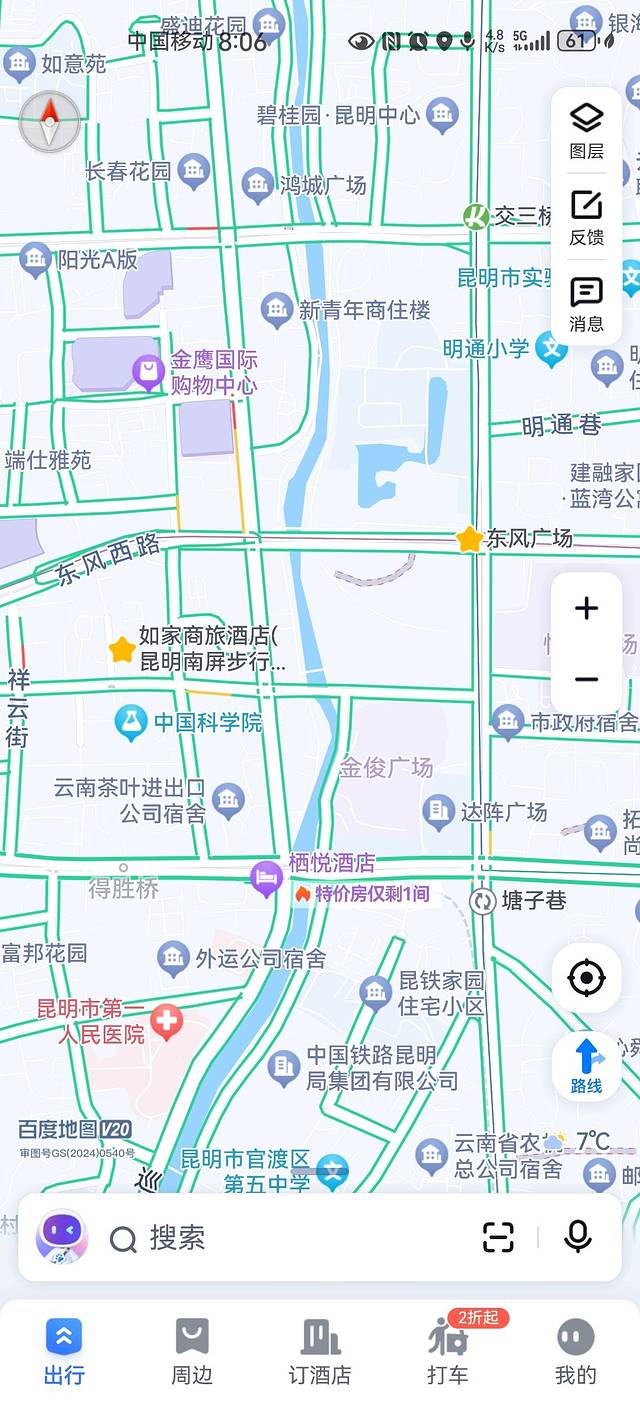Start voice search with the microphone
The width and height of the screenshot is (640, 1408).
coord(577,1237)
